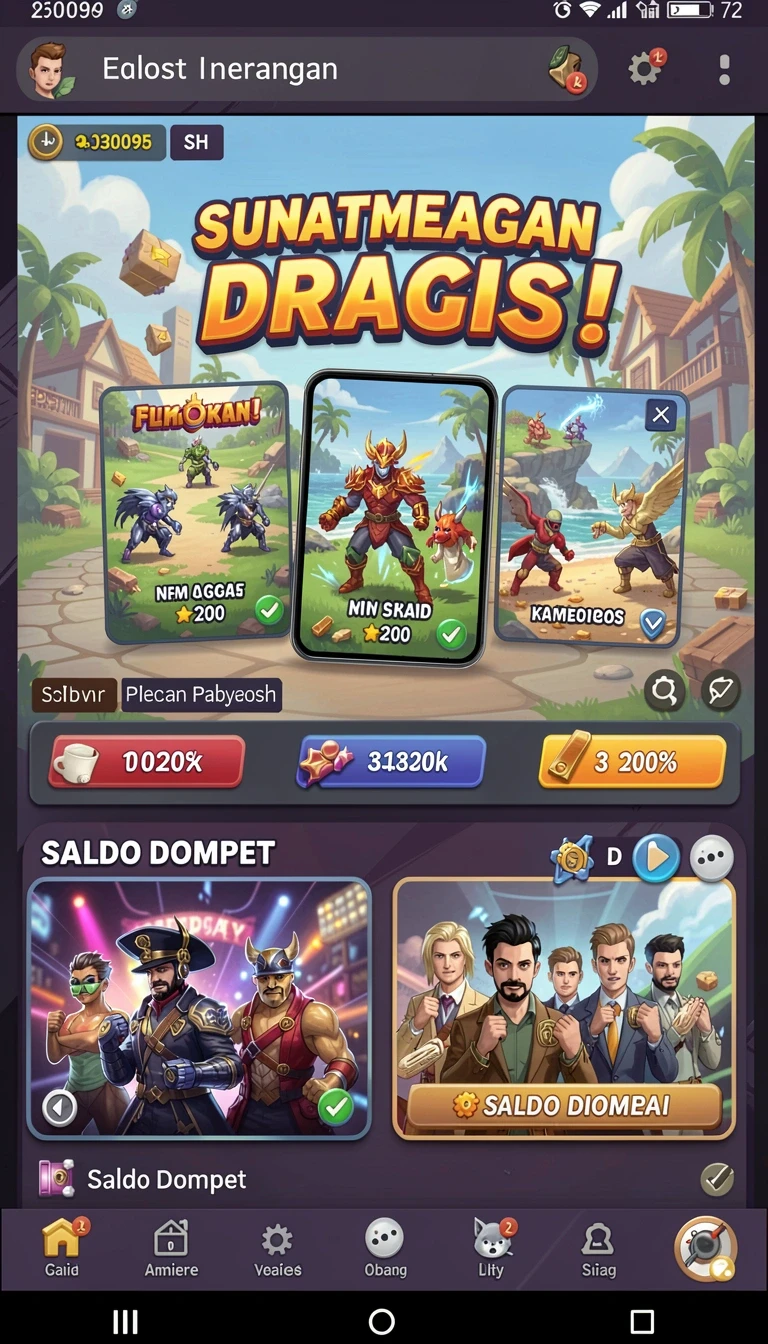Image resolution: width=768 pixels, height=1344 pixels.
Task: Open the pirate heroes card under Saldo Dompet
Action: pyautogui.click(x=198, y=1008)
